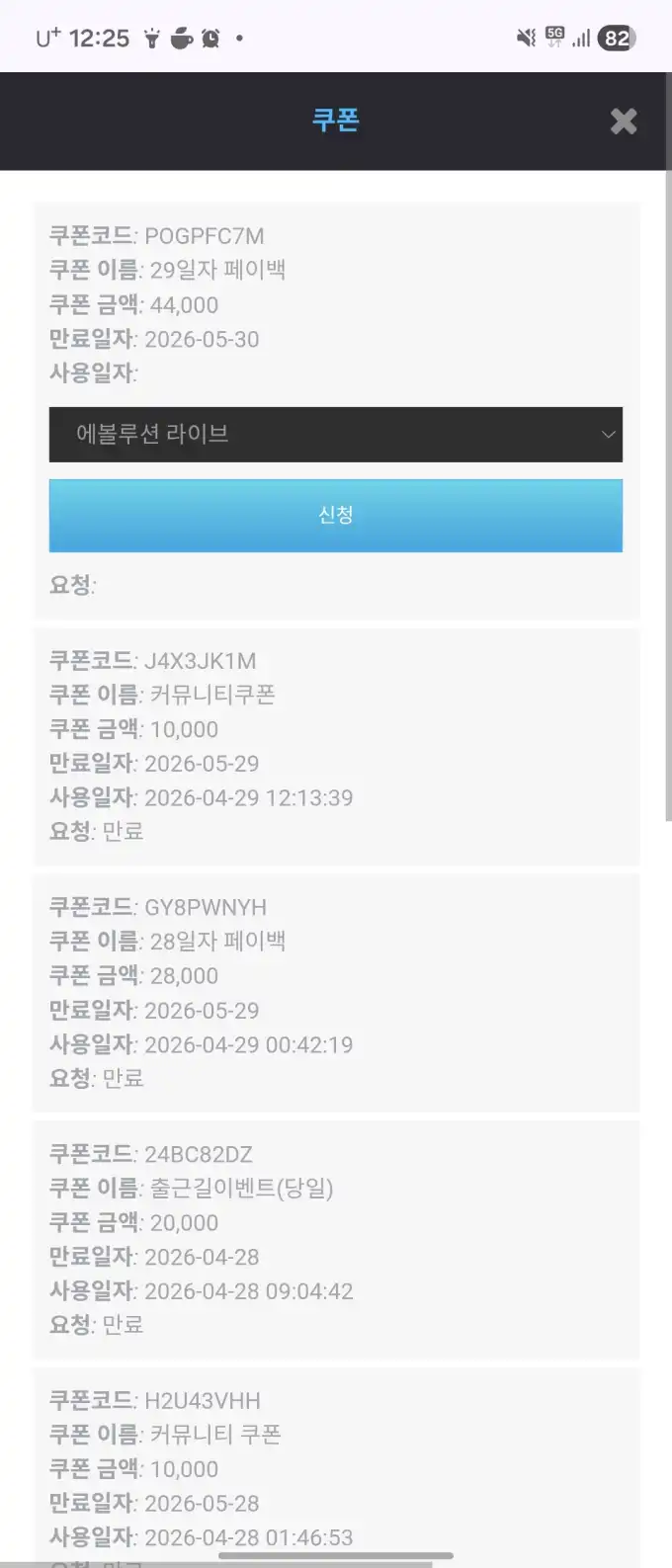Image resolution: width=672 pixels, height=1568 pixels.
Task: Expand the 에볼루션 라이브 dropdown
Action: [x=336, y=435]
